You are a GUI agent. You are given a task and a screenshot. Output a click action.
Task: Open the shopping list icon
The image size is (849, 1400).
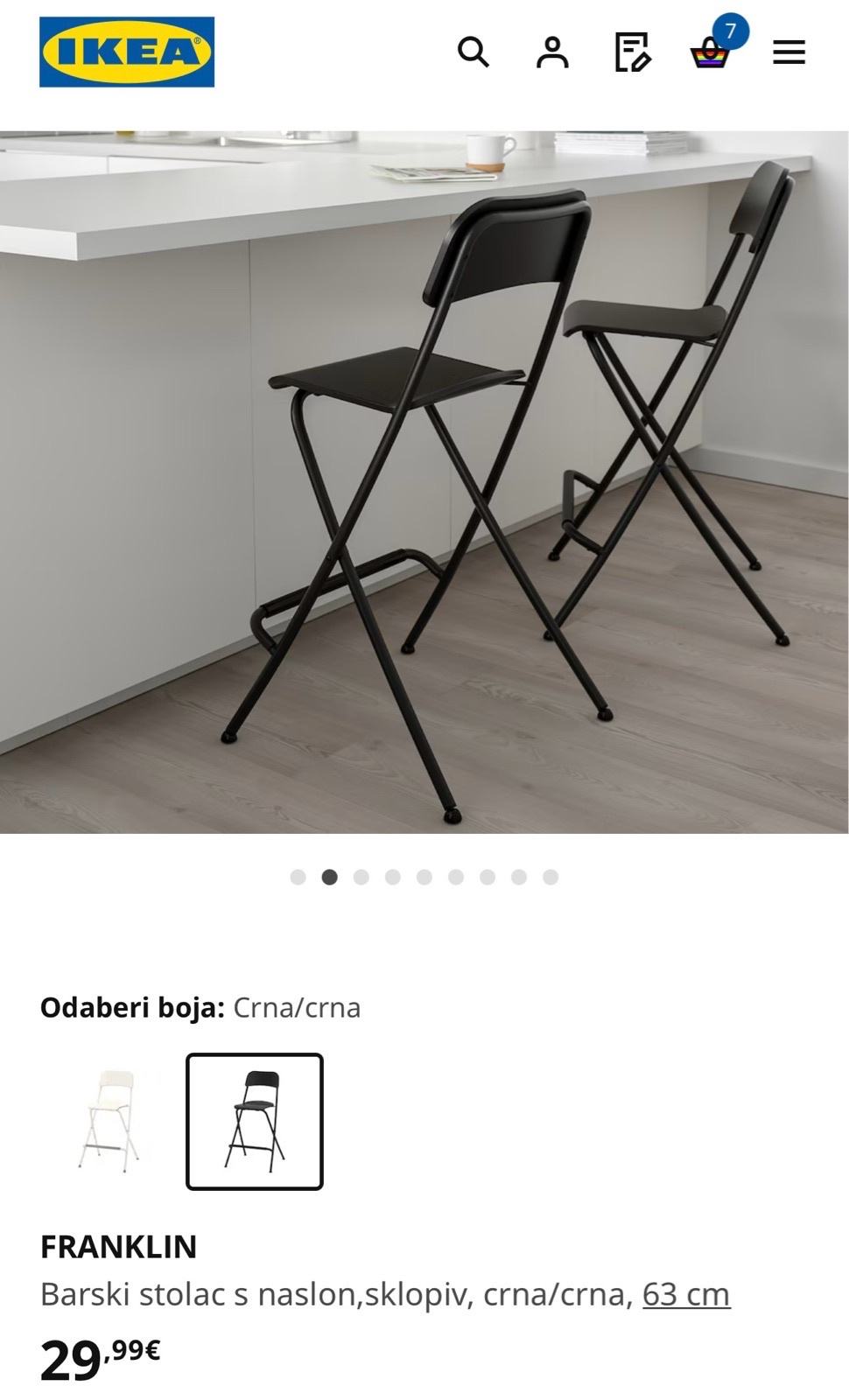632,52
